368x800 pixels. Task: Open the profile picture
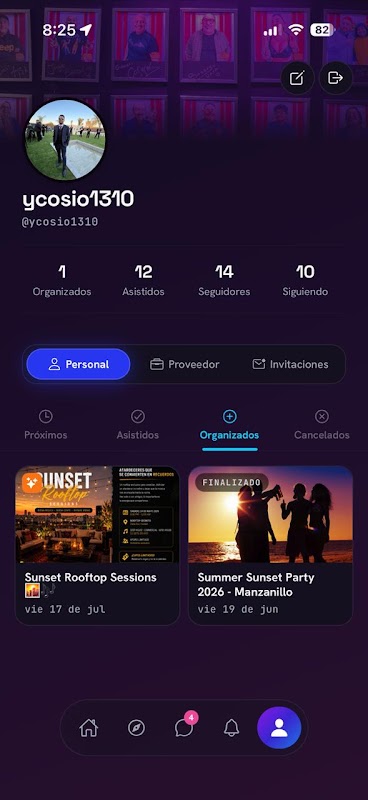coord(65,140)
